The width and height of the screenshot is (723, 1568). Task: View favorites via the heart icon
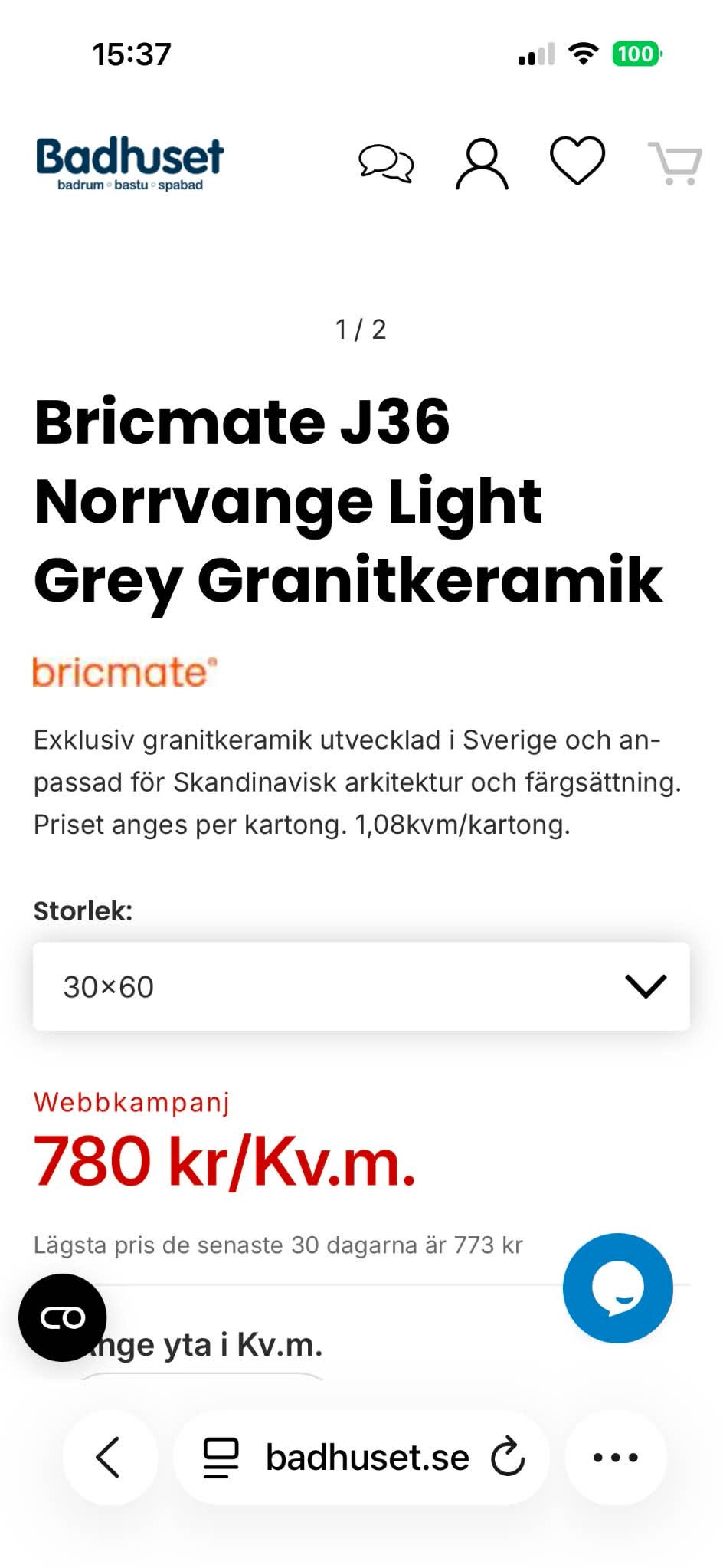(x=577, y=161)
